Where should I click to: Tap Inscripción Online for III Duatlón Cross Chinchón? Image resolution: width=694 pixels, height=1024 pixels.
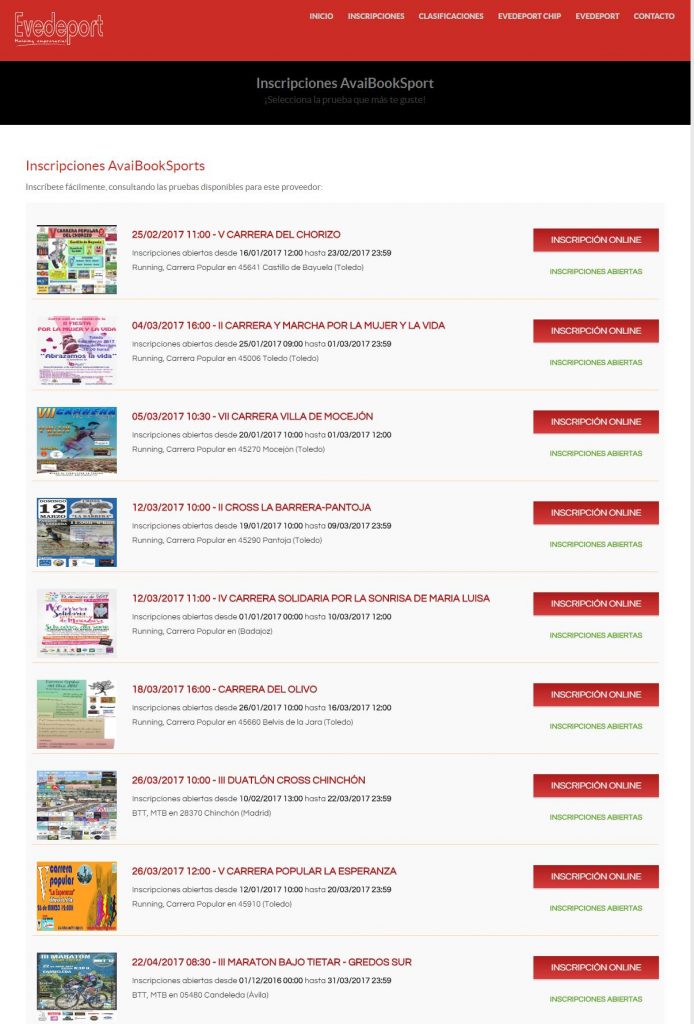tap(595, 786)
